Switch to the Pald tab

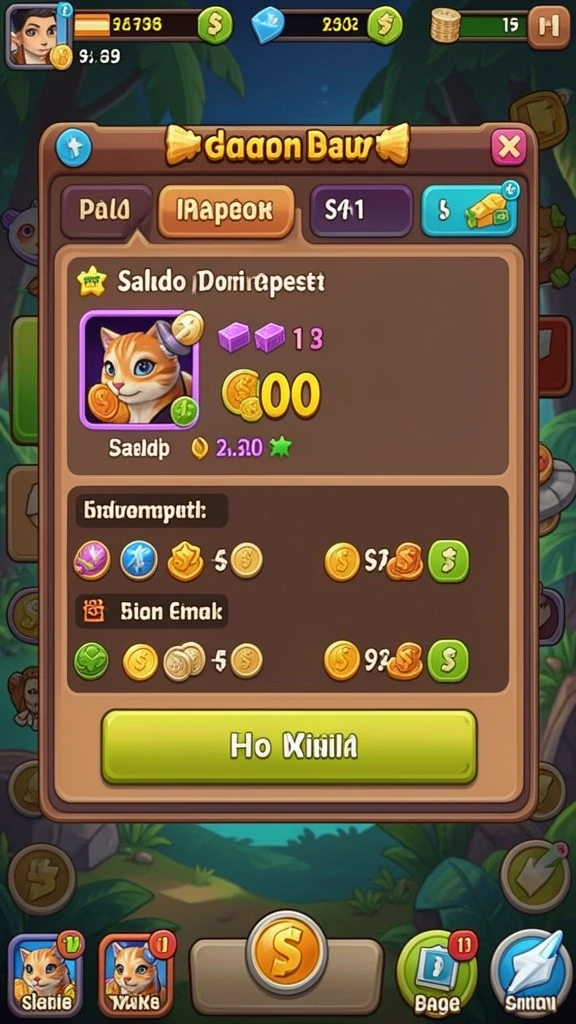point(106,210)
